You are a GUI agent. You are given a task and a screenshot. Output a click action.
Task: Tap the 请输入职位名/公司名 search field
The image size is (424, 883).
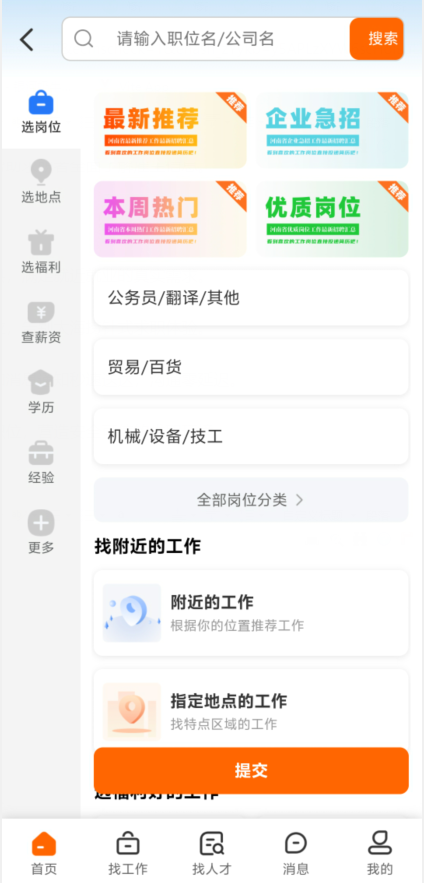[x=206, y=39]
